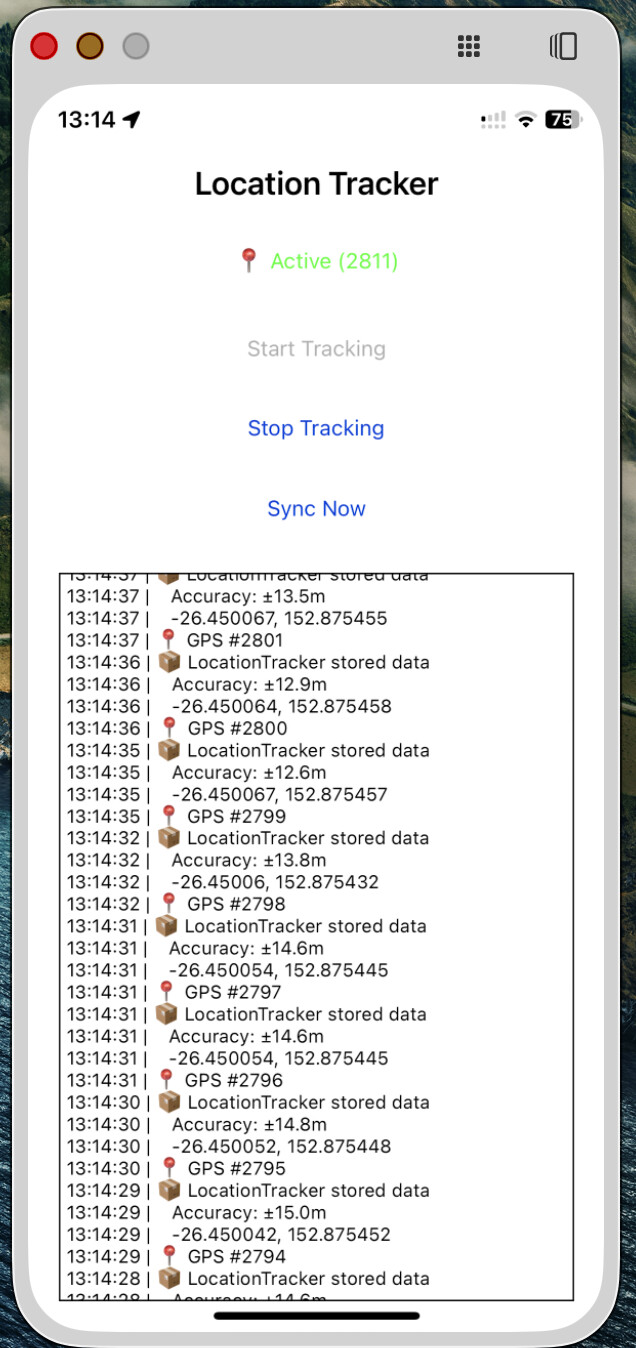Close the mirroring window with red button

tap(44, 46)
